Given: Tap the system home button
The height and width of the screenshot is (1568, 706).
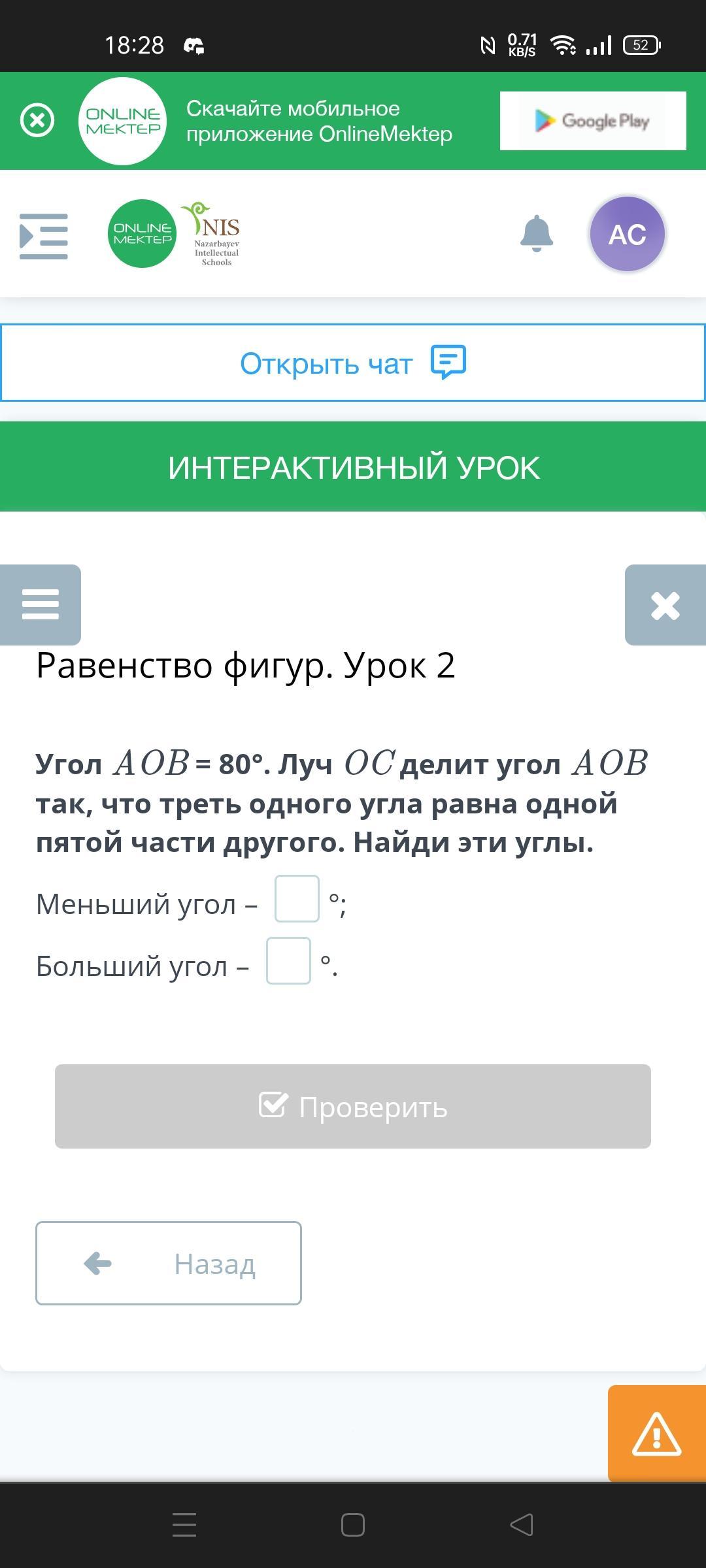Looking at the screenshot, I should point(353,1526).
